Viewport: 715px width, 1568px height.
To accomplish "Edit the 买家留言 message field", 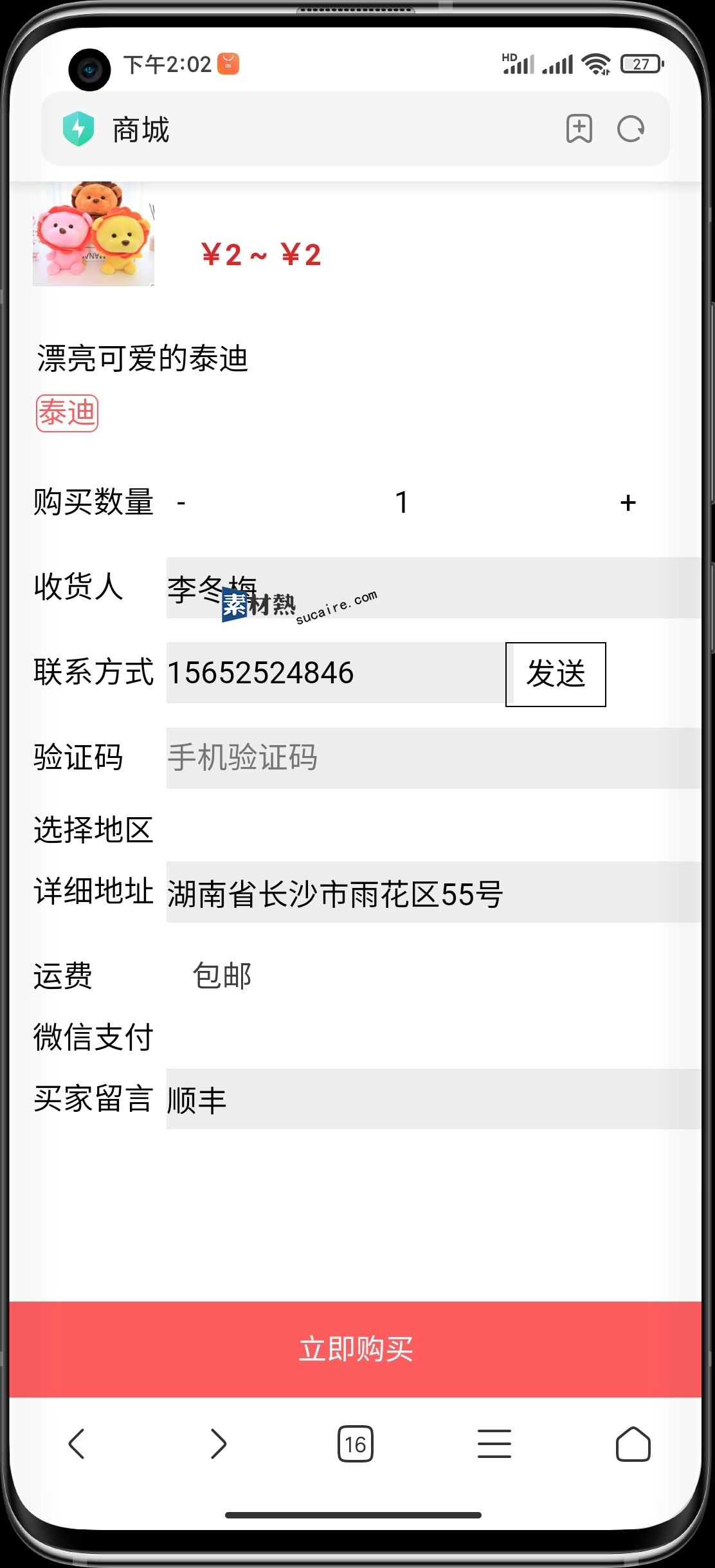I will (x=432, y=1099).
